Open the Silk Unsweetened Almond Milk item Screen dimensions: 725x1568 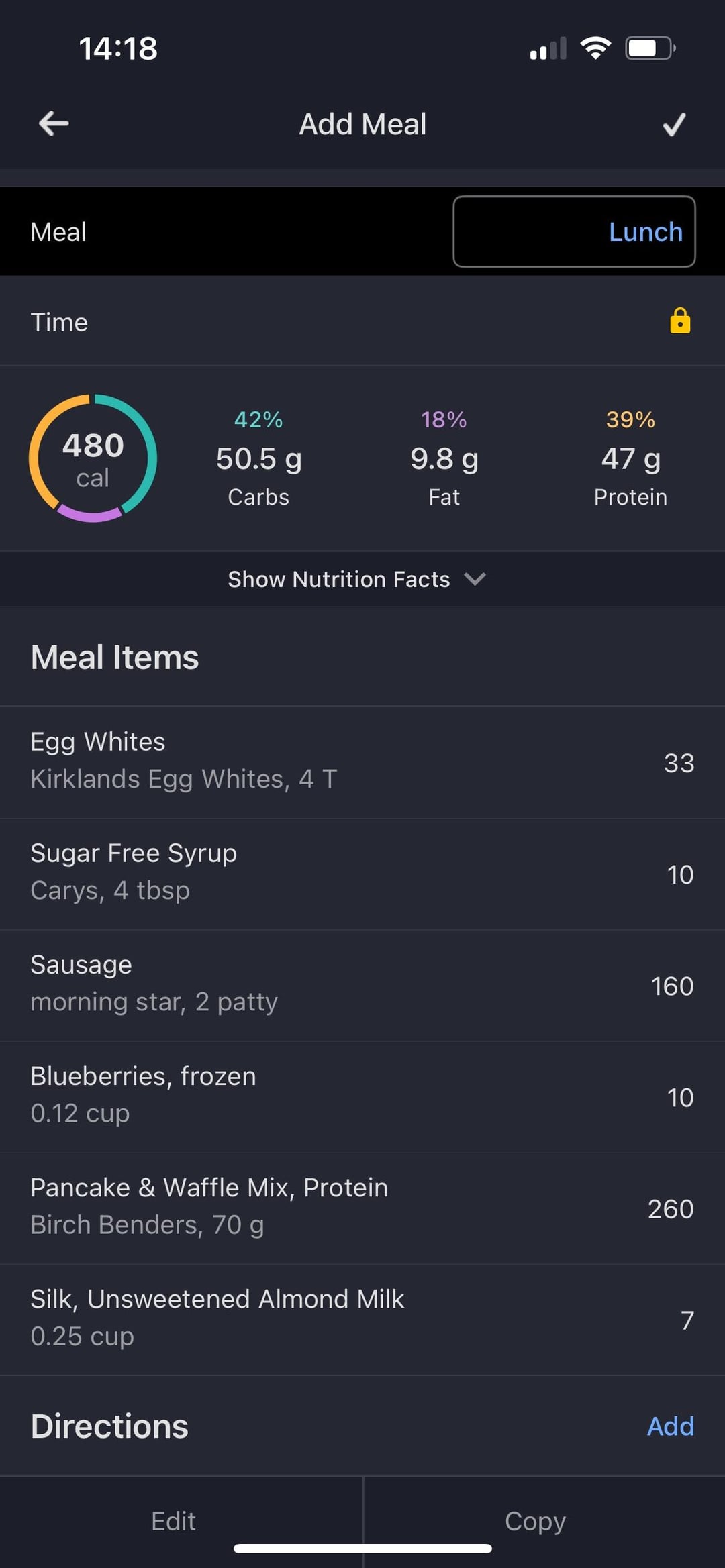point(362,1319)
